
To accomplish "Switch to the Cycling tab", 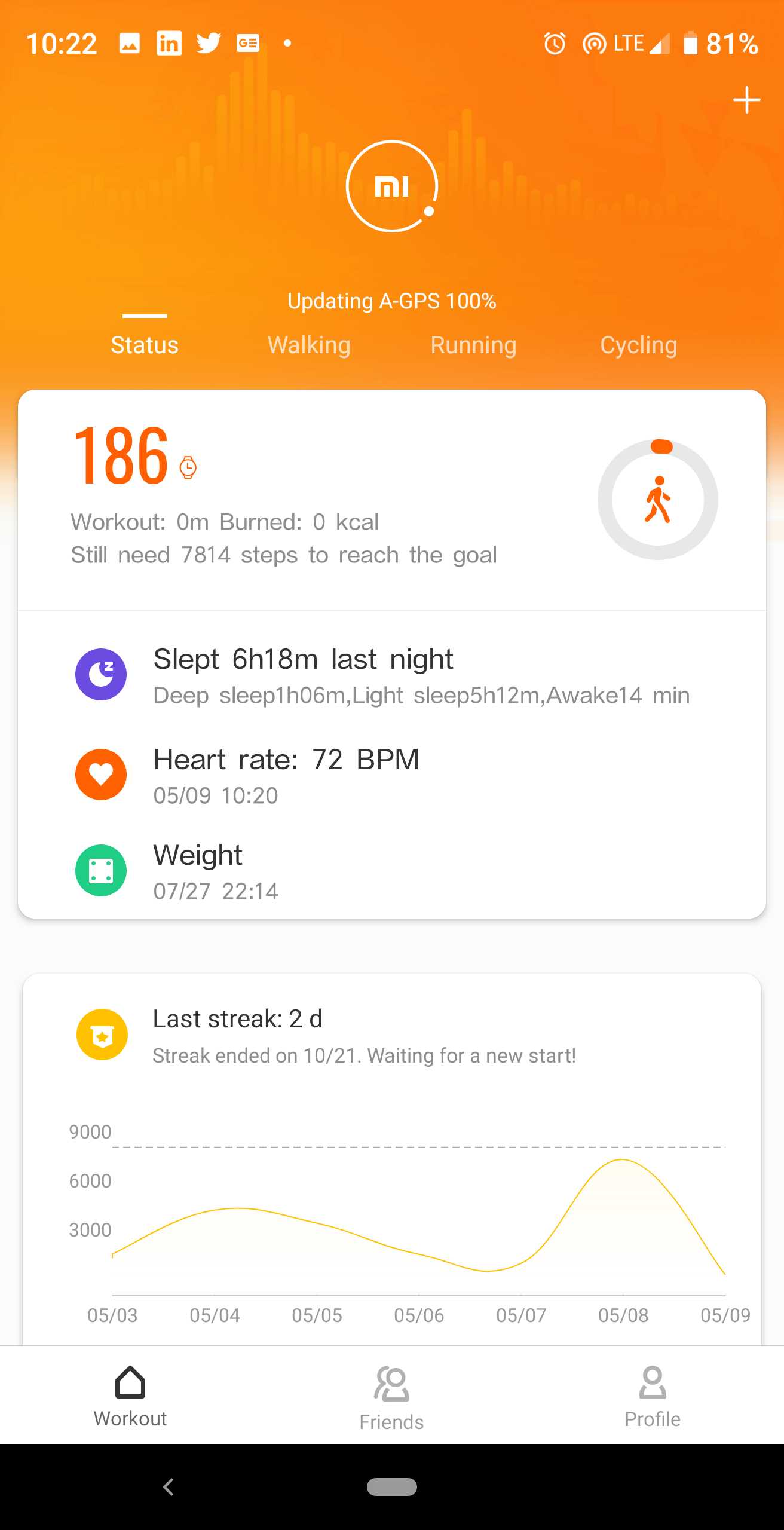I will (639, 345).
